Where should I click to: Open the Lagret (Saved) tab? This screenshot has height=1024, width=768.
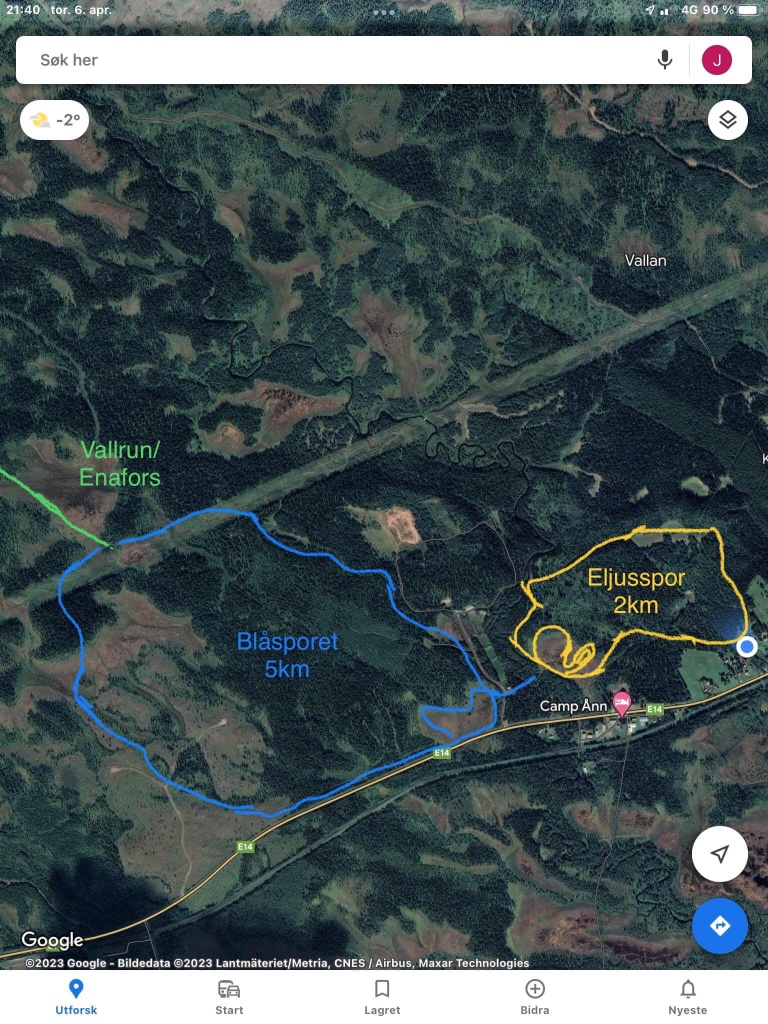pos(382,996)
